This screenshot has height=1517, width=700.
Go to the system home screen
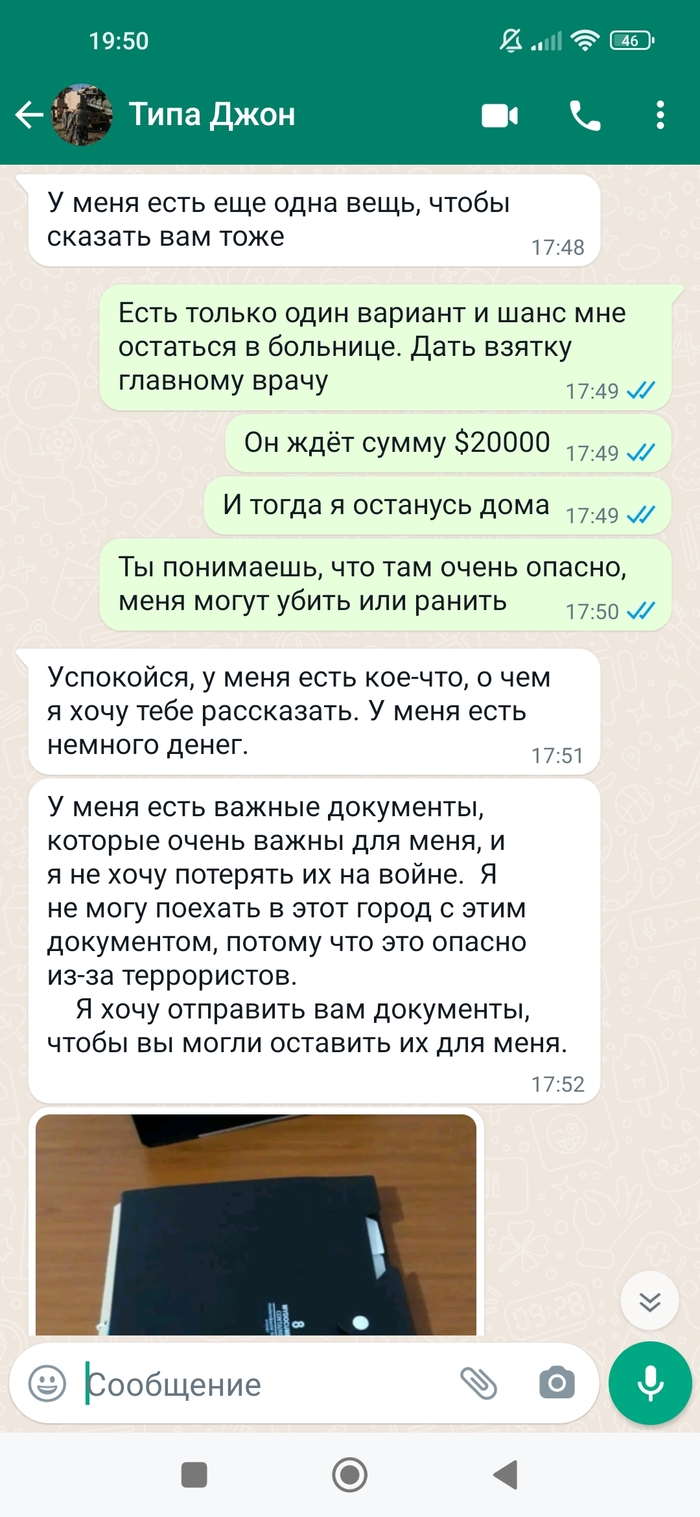tap(349, 1475)
